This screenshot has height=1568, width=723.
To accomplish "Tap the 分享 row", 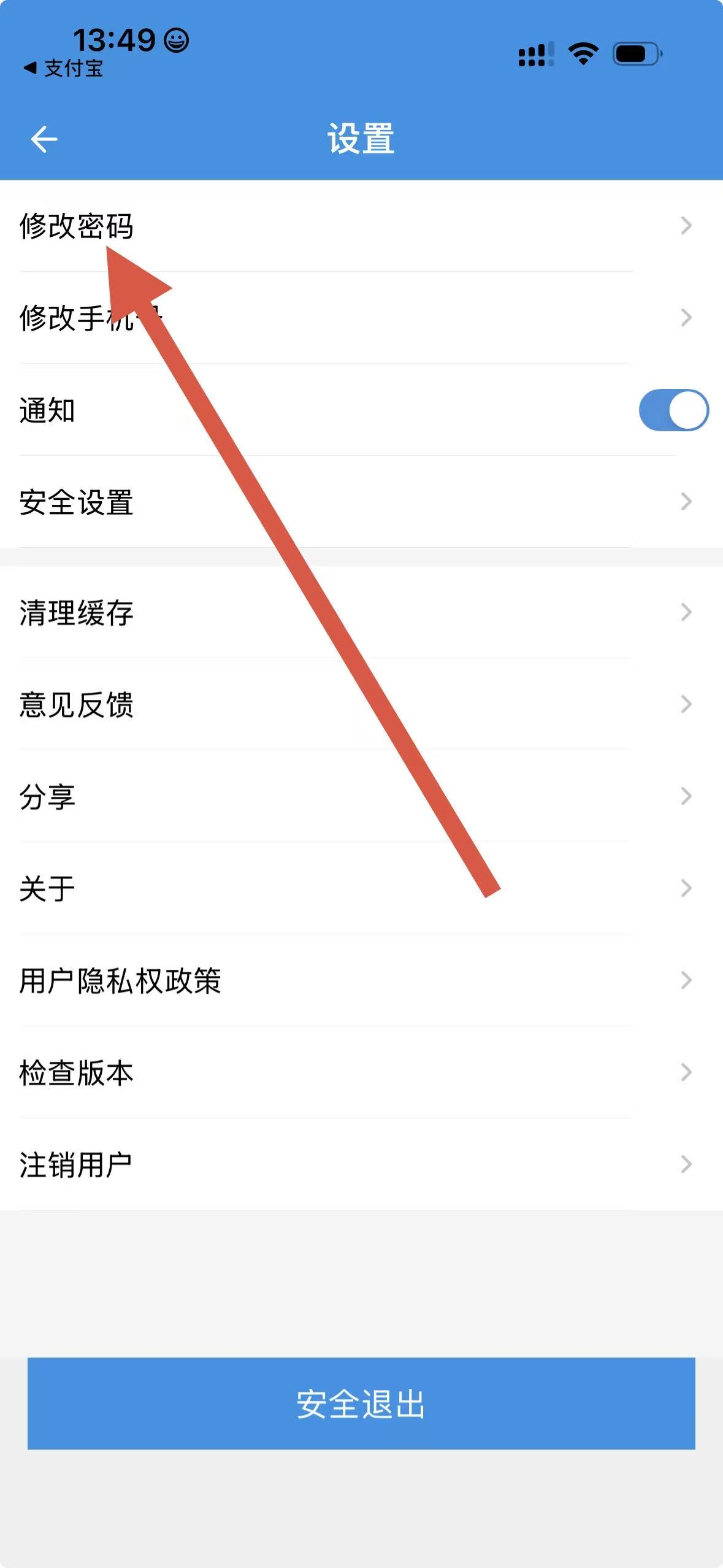I will click(356, 796).
